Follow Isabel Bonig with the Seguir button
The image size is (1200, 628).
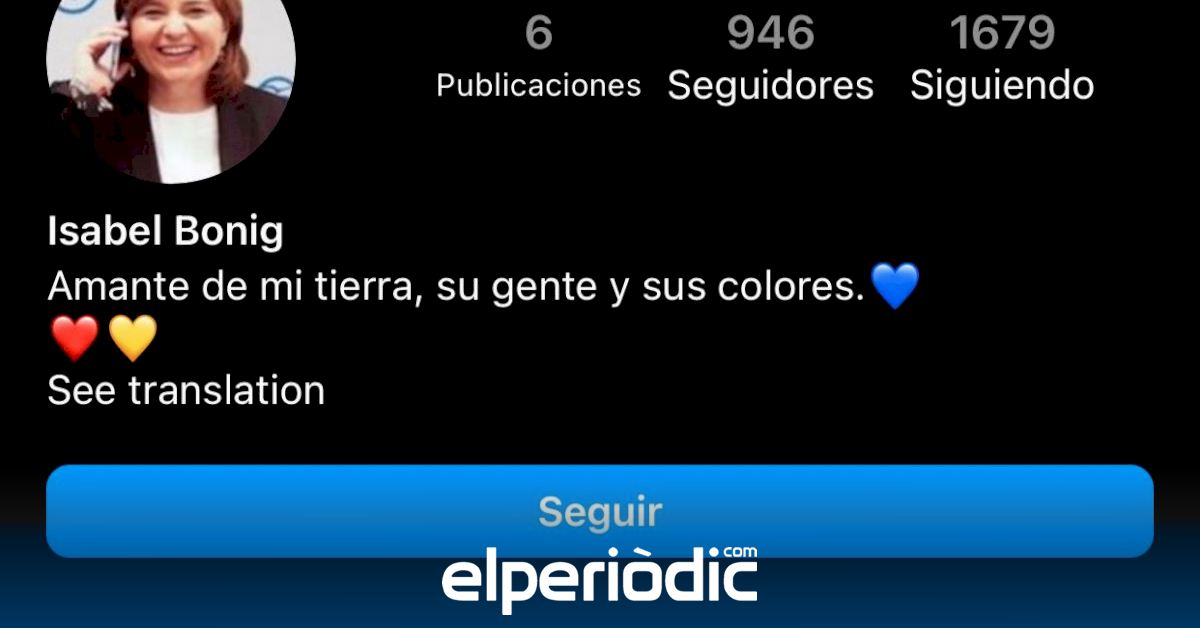pyautogui.click(x=600, y=510)
